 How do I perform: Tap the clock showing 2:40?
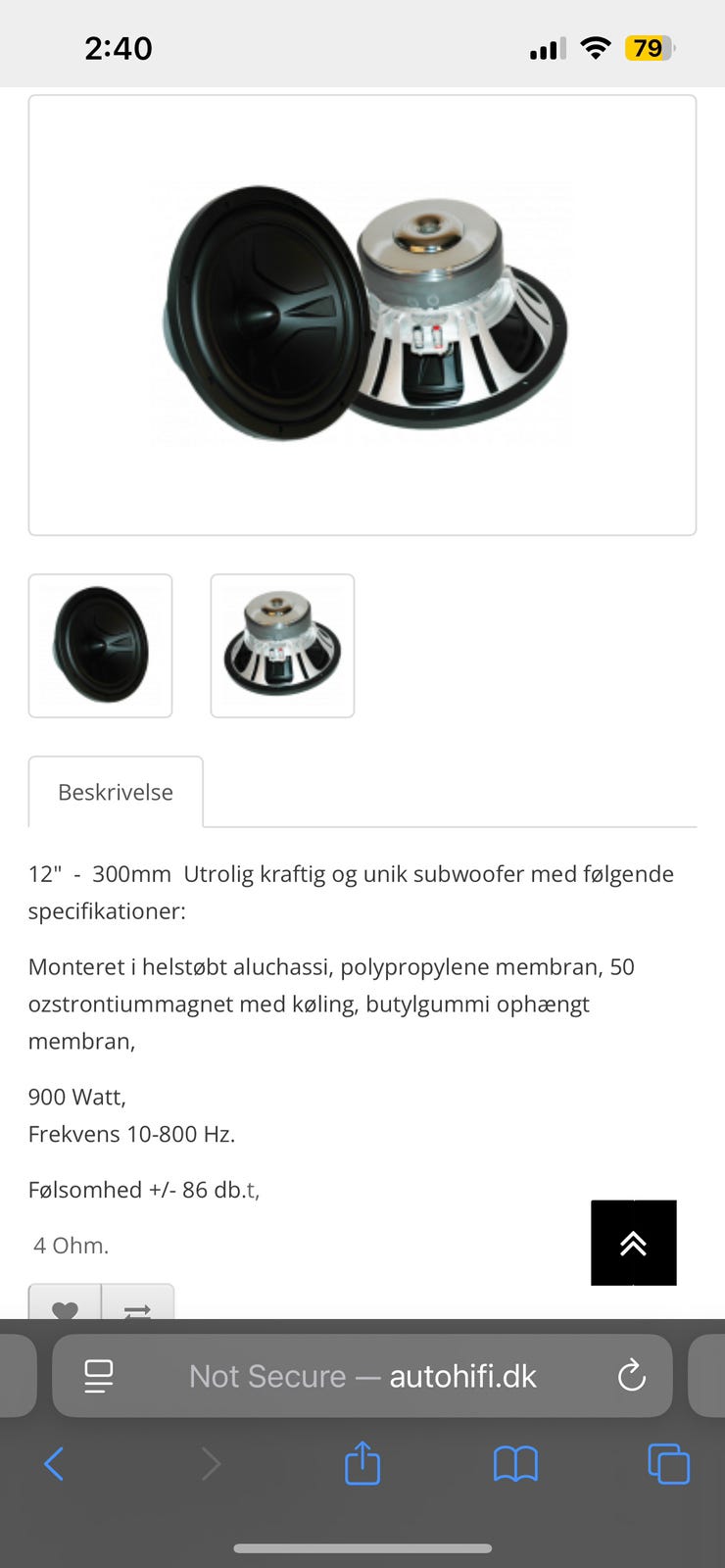[x=119, y=48]
